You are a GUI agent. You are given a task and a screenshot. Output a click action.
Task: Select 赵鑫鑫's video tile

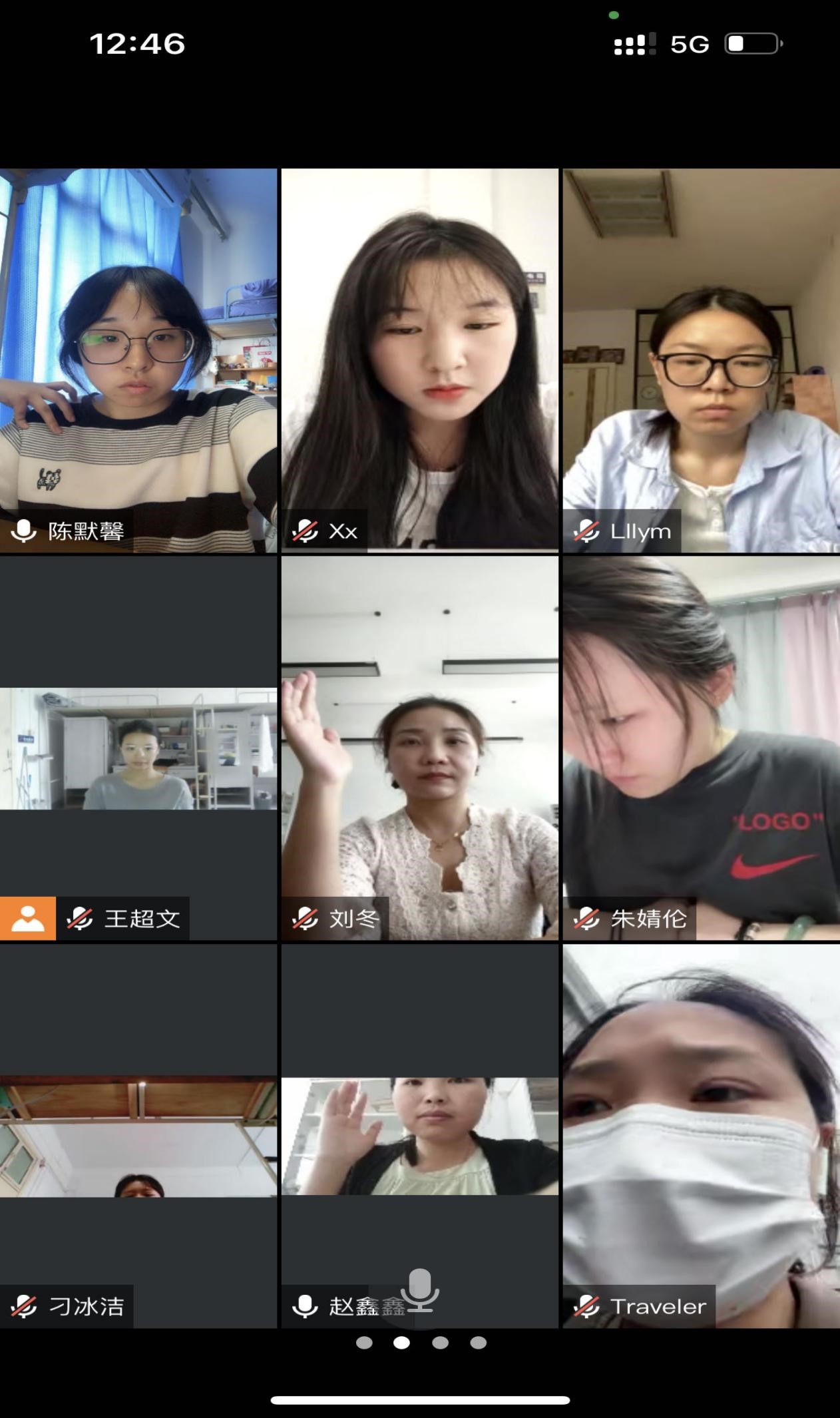click(x=419, y=1136)
